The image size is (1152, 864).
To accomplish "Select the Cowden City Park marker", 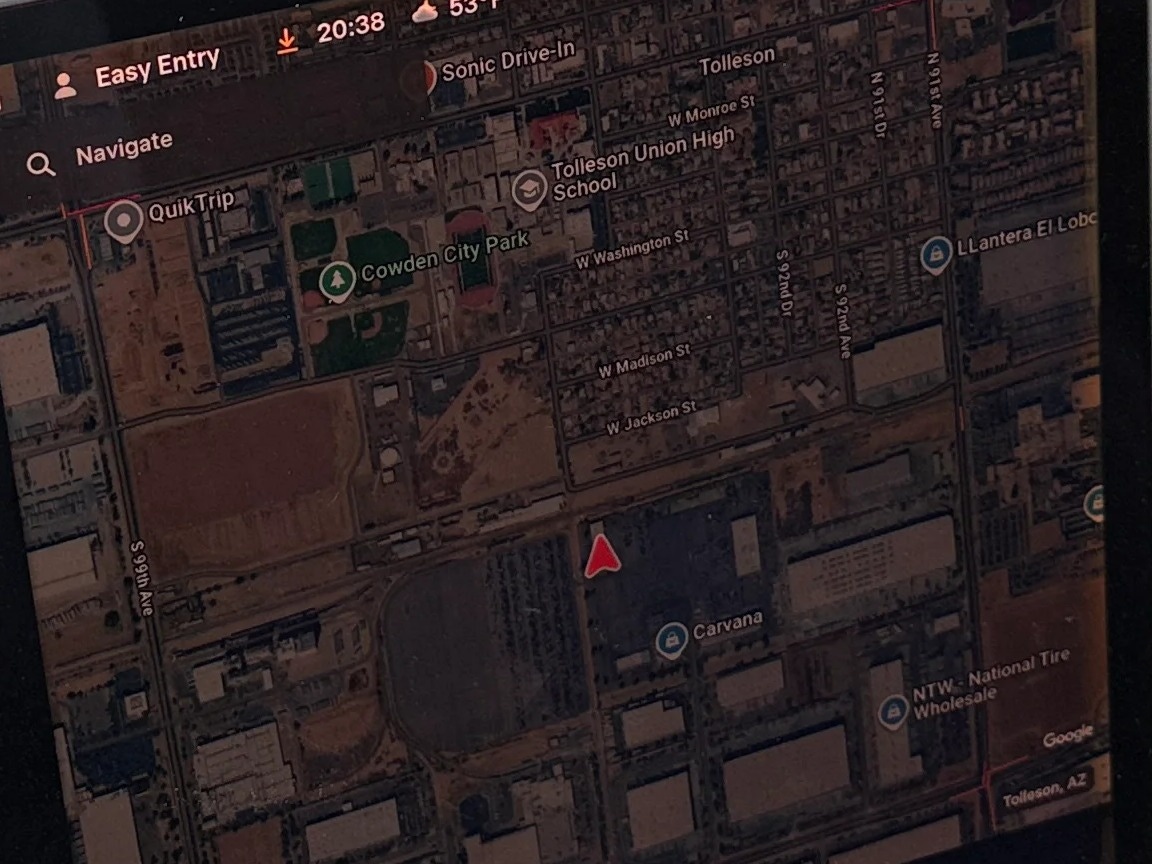I will tap(337, 281).
